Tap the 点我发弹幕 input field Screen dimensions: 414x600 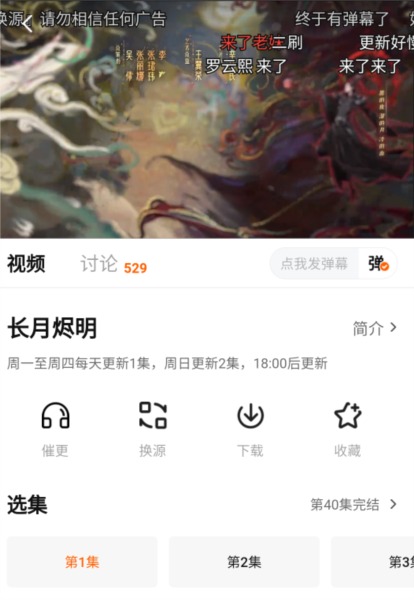click(x=314, y=263)
